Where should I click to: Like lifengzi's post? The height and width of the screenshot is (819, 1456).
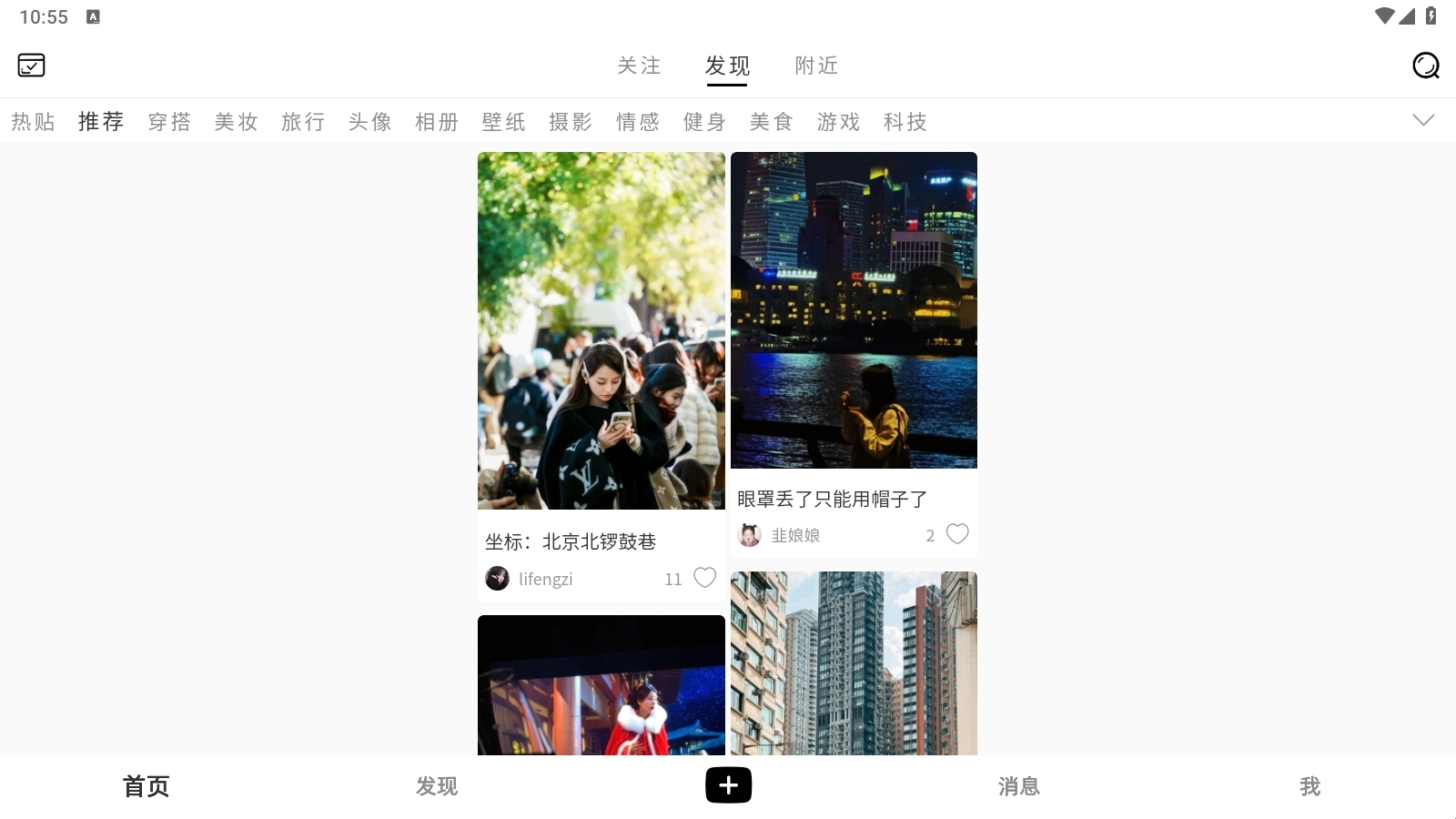click(705, 578)
